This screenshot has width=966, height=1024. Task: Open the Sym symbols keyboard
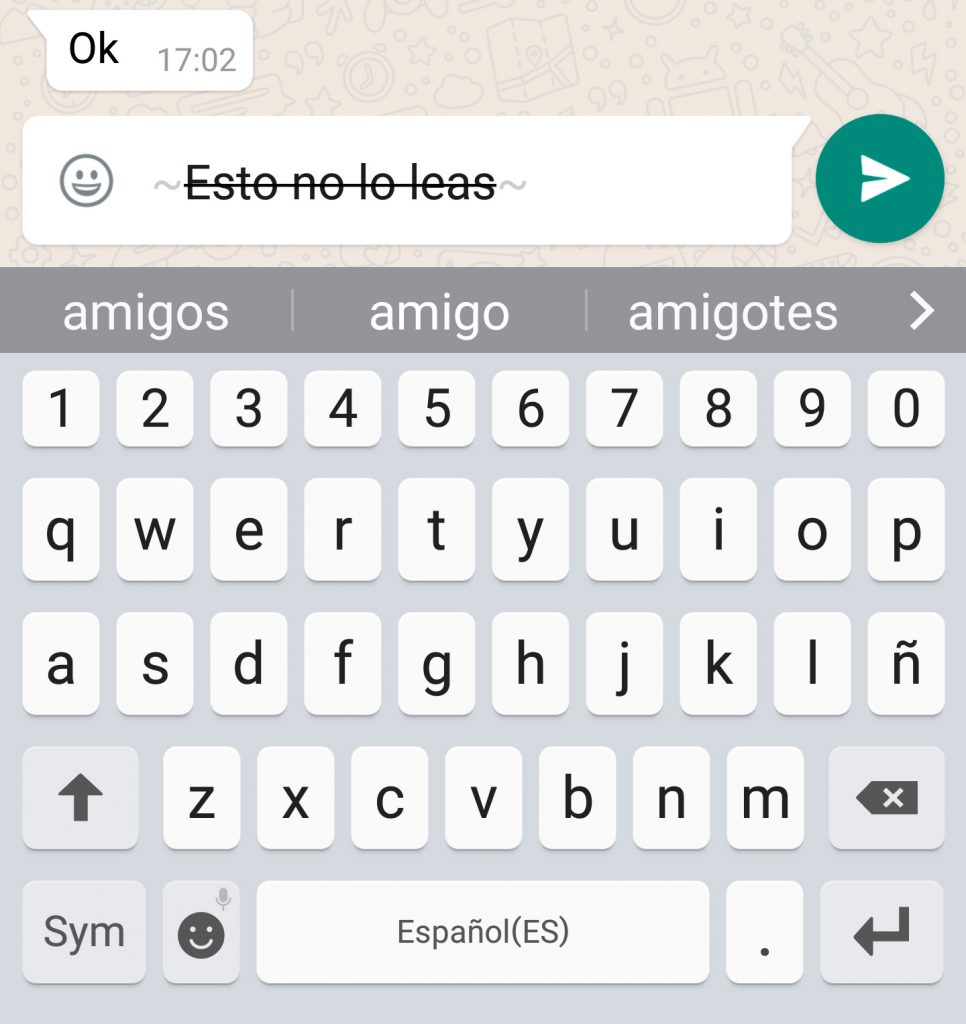tap(84, 932)
